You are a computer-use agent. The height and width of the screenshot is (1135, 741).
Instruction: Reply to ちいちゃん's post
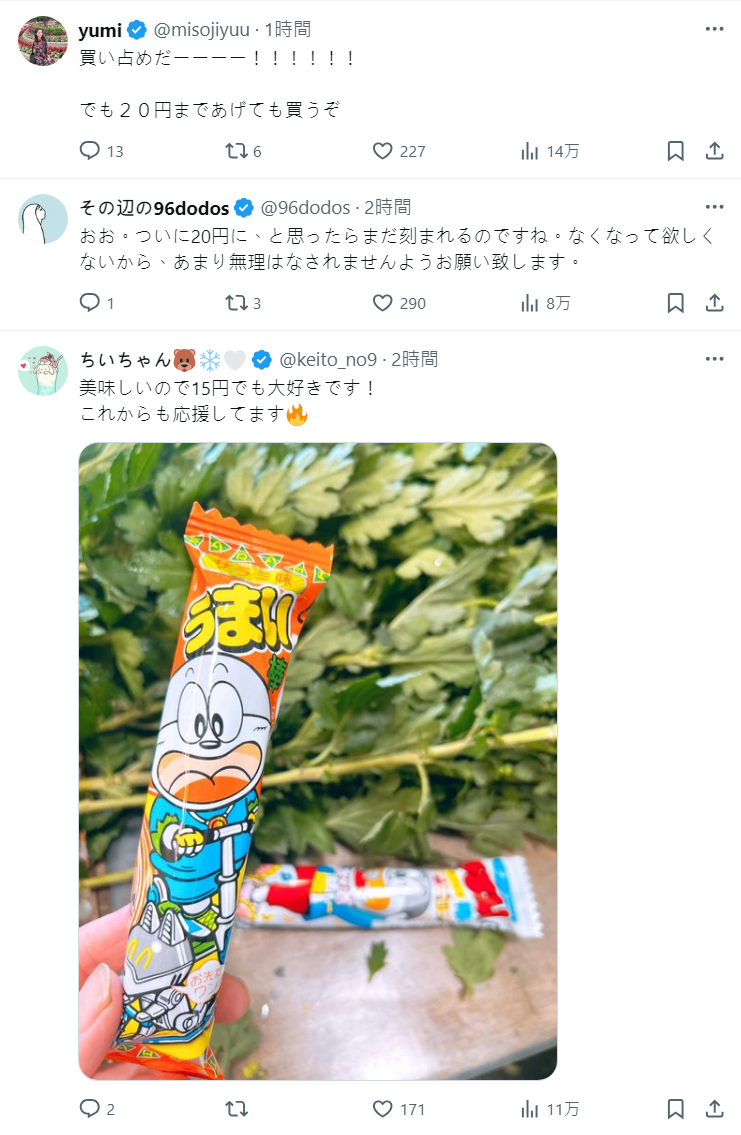click(x=90, y=1108)
